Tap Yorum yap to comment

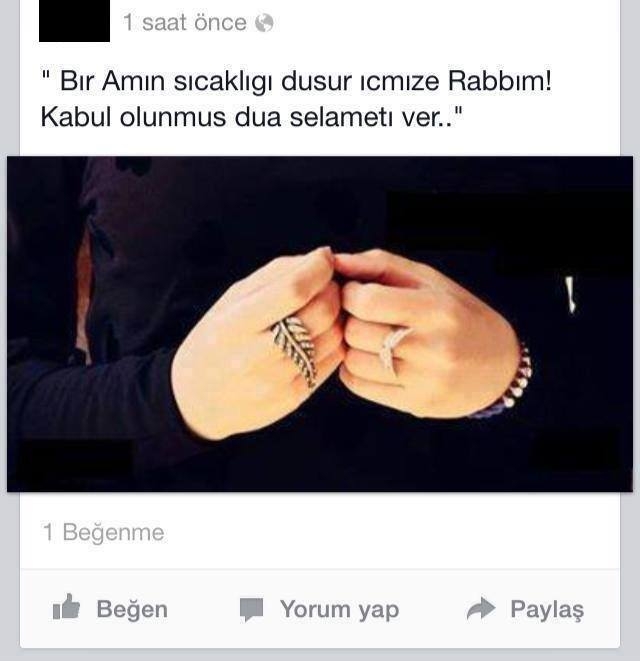coord(319,609)
